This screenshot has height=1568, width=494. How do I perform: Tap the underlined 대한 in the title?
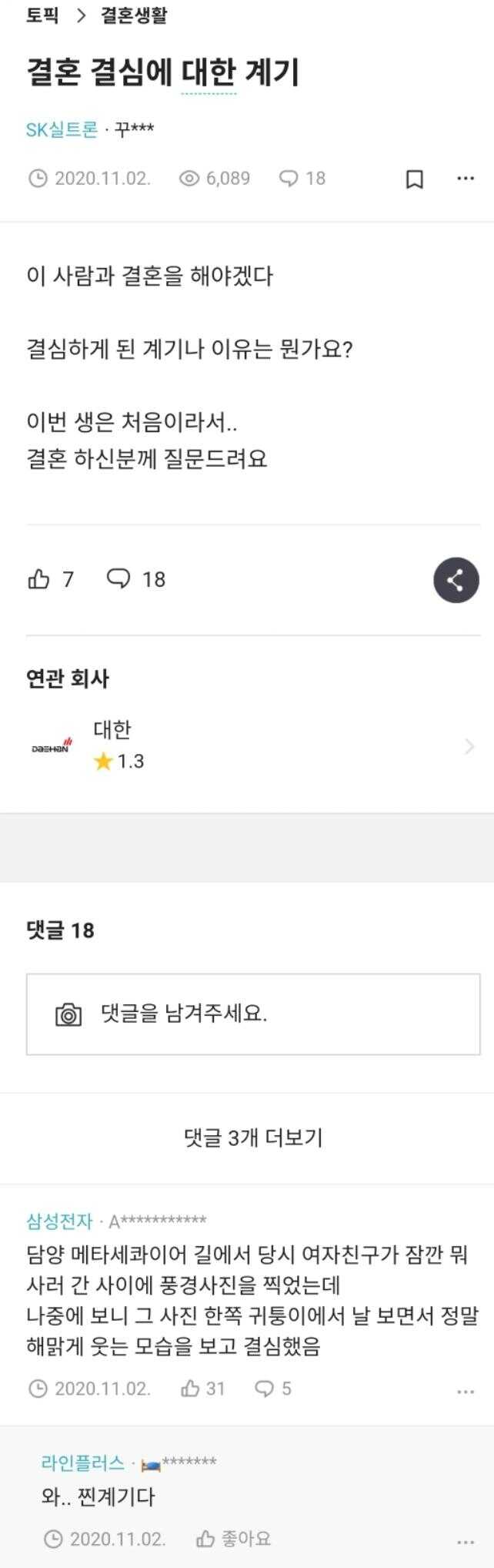(209, 73)
